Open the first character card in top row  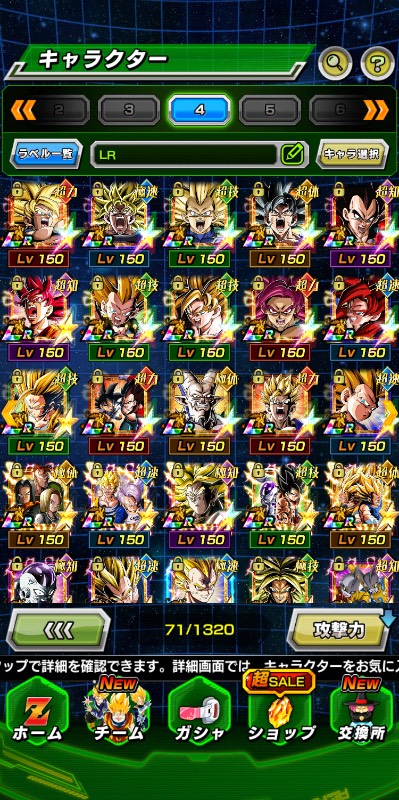(x=39, y=223)
